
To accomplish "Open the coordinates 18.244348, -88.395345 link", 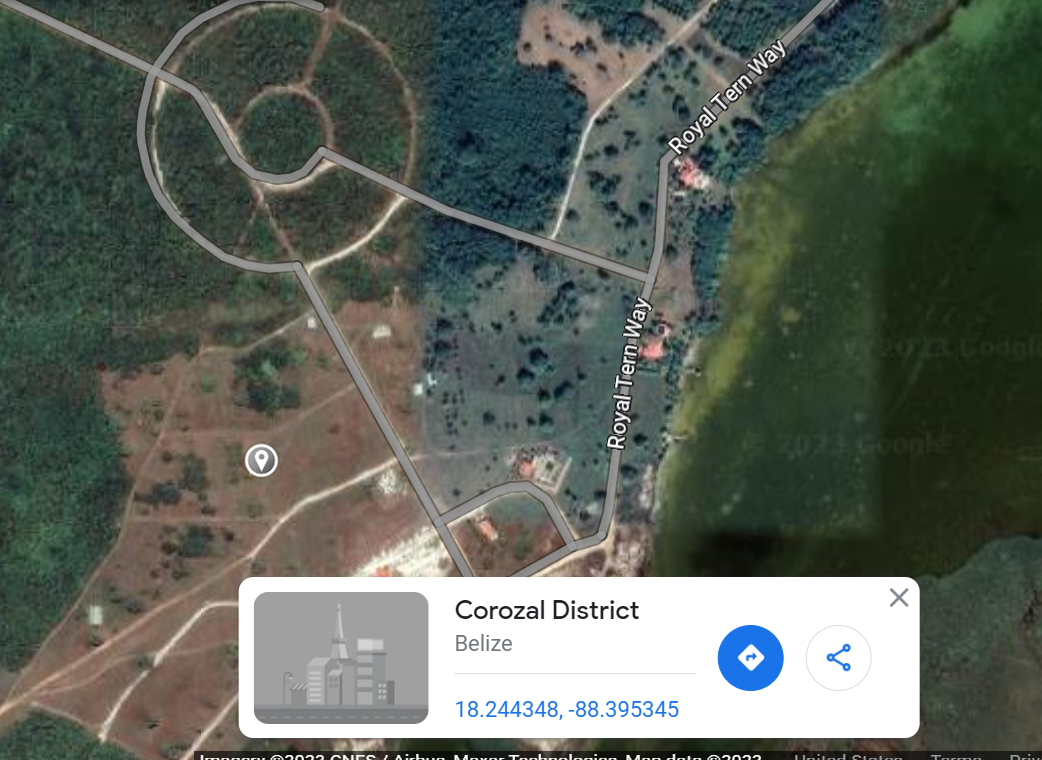I will coord(566,710).
